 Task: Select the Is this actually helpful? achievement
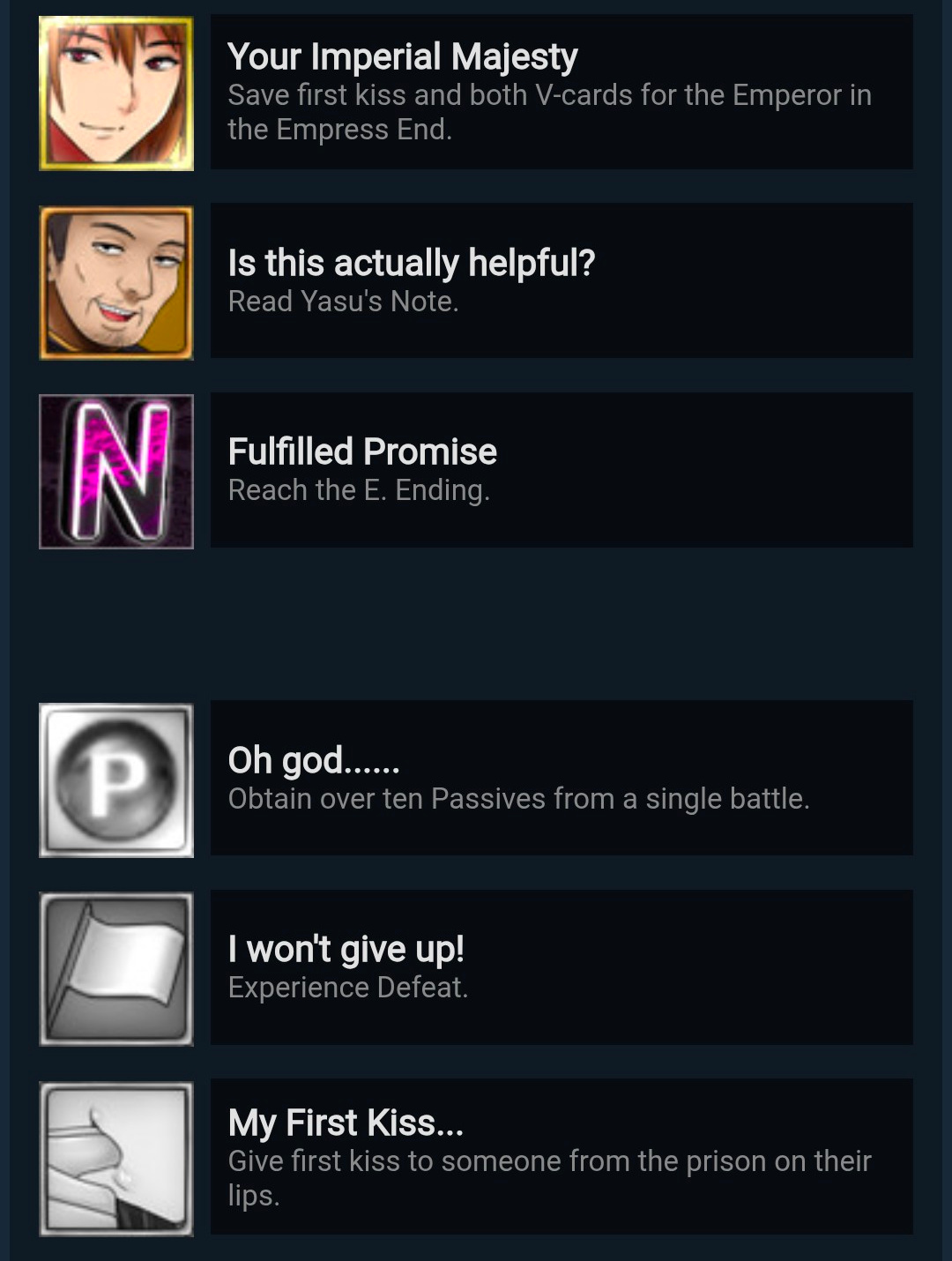tap(561, 280)
